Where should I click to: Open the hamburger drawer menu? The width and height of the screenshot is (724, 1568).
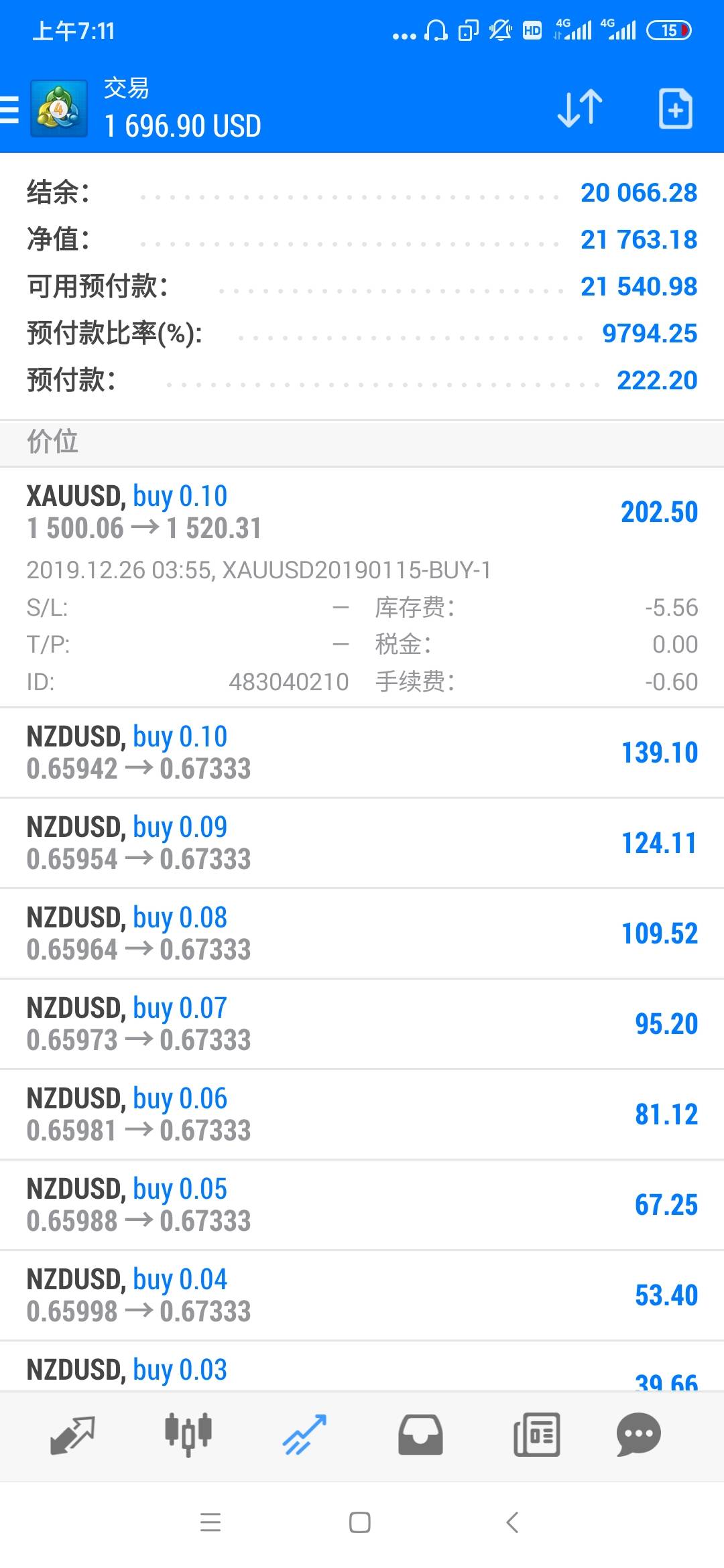pos(9,109)
